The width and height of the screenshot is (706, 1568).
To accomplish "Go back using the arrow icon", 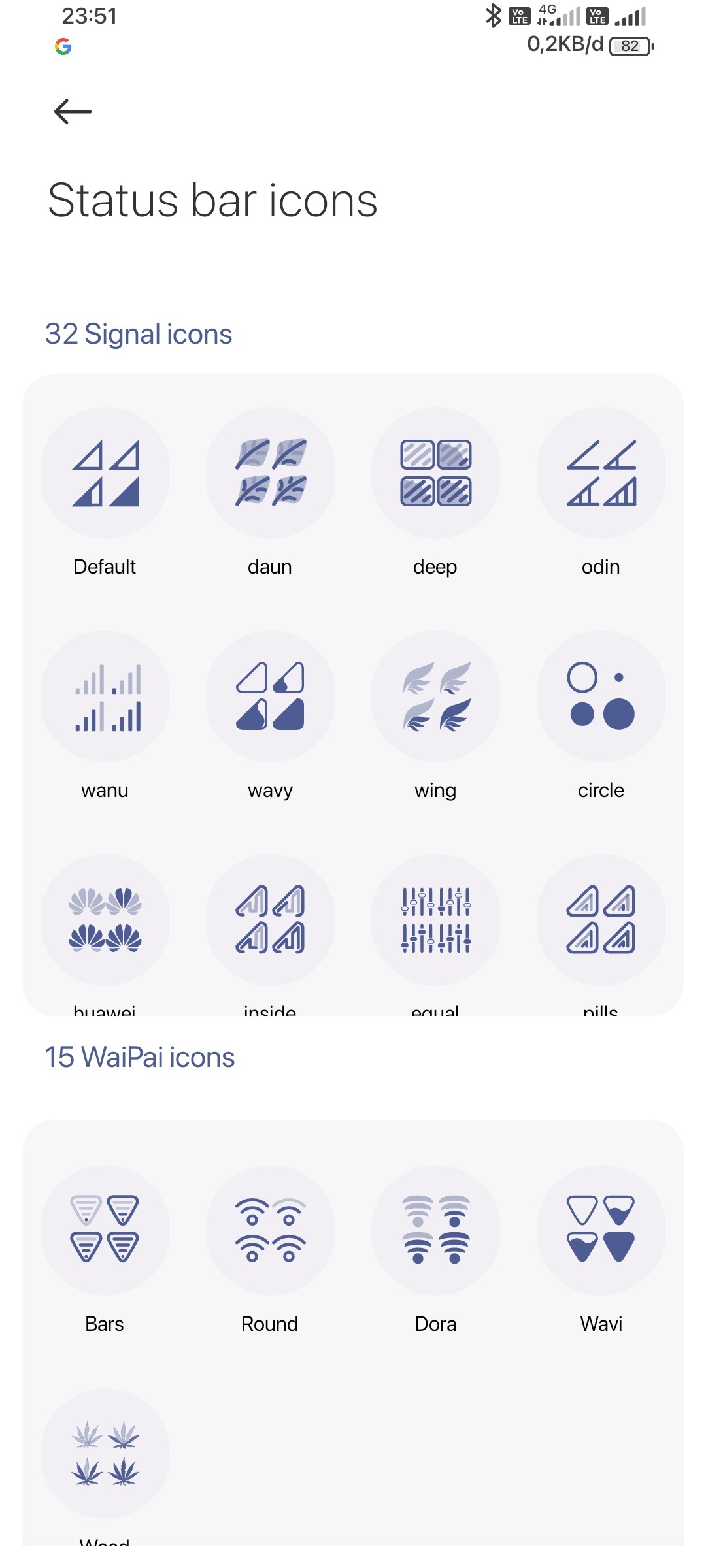I will tap(73, 112).
